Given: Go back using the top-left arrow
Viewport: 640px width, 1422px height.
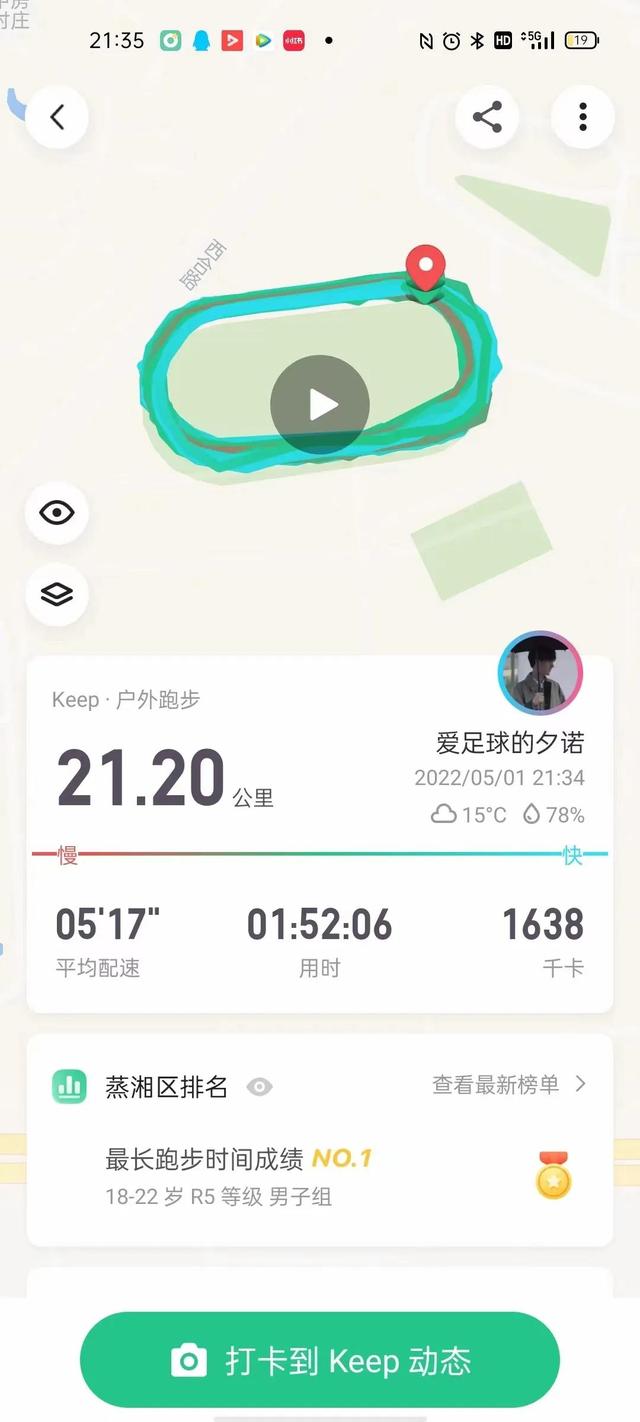Looking at the screenshot, I should pyautogui.click(x=57, y=117).
